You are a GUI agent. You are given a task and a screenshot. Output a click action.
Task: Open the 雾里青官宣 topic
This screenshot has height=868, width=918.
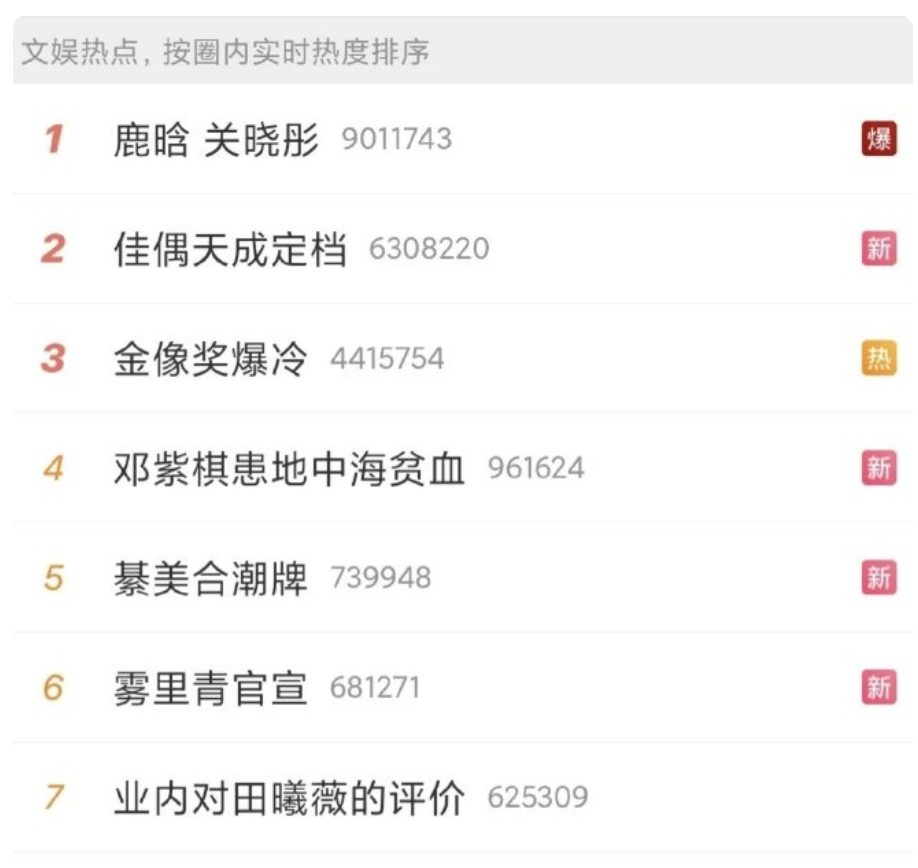210,688
